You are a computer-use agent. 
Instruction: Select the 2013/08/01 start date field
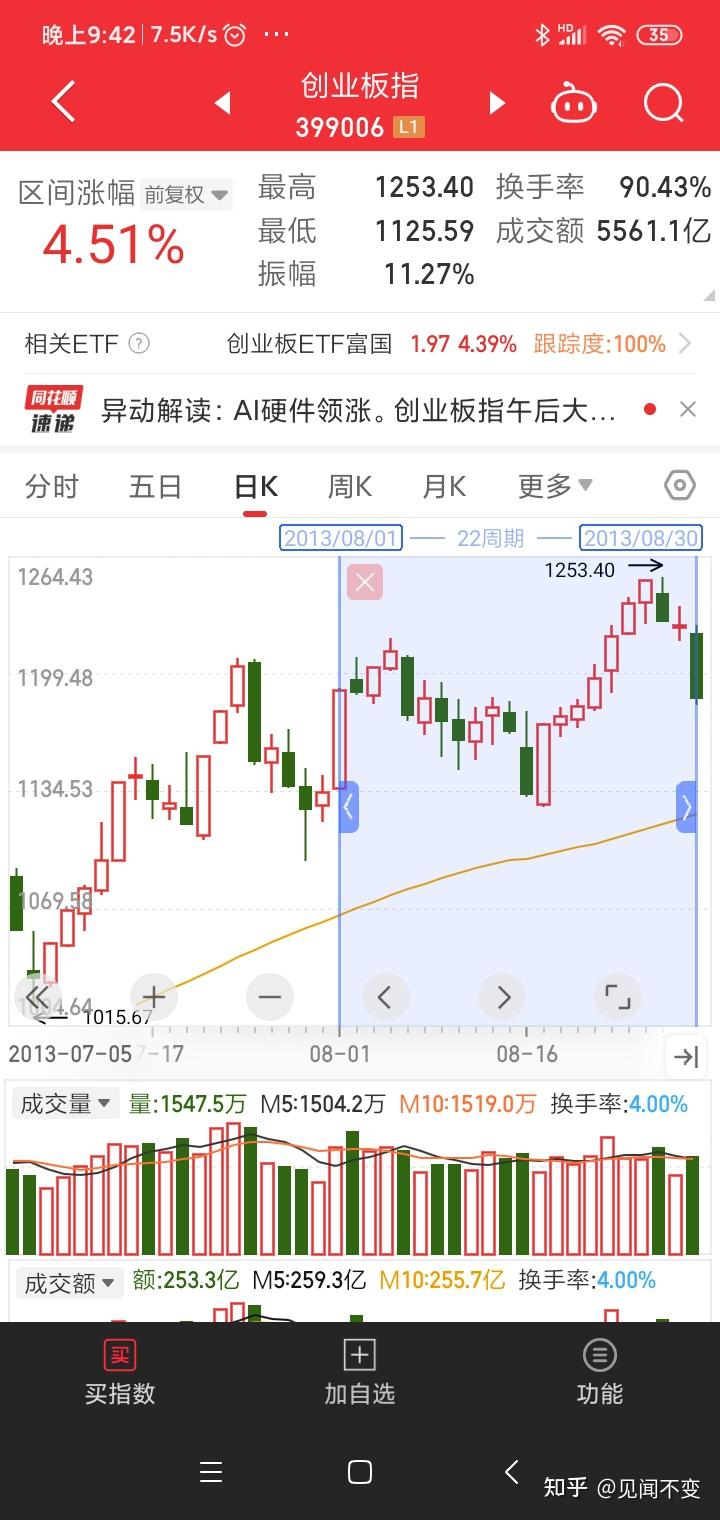[x=341, y=537]
